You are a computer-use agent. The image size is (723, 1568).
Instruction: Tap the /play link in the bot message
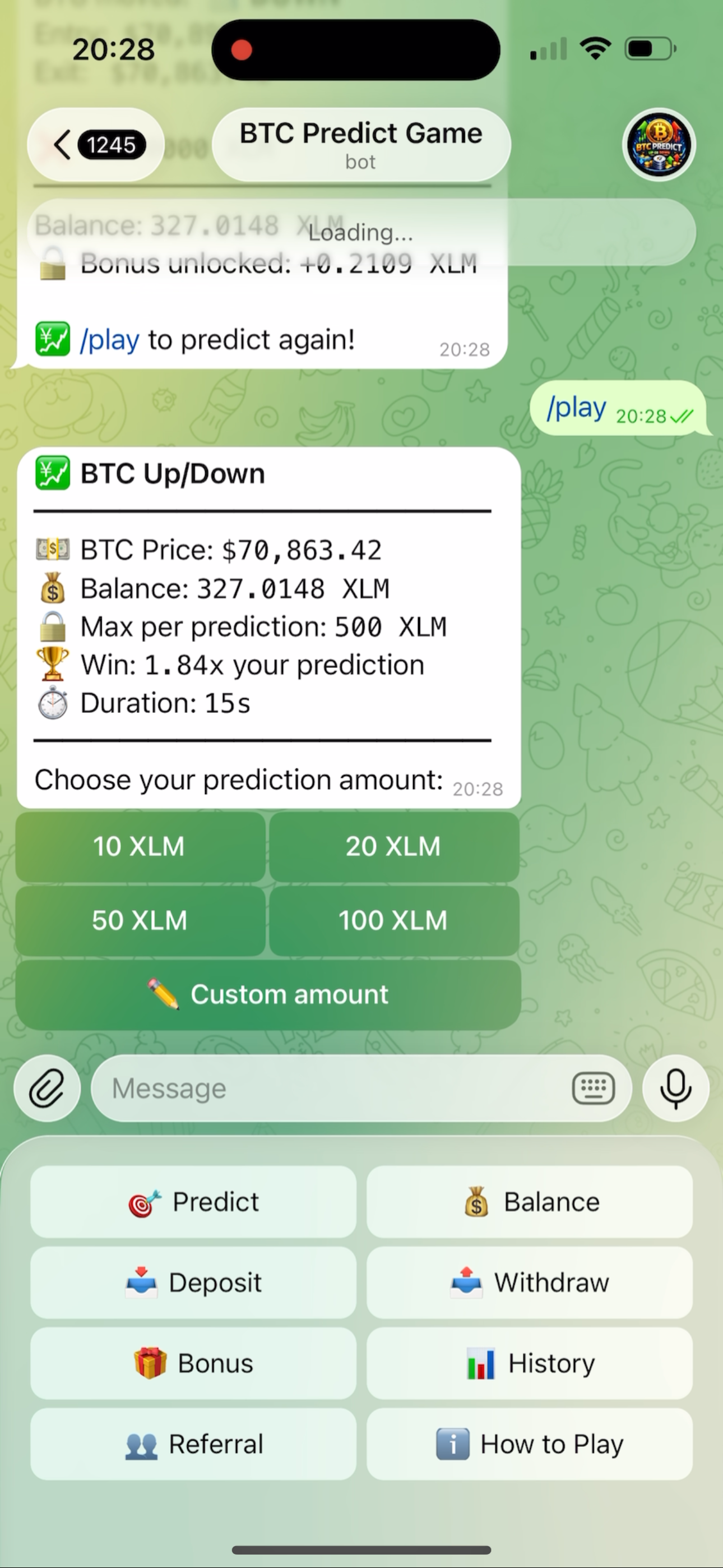click(x=108, y=339)
